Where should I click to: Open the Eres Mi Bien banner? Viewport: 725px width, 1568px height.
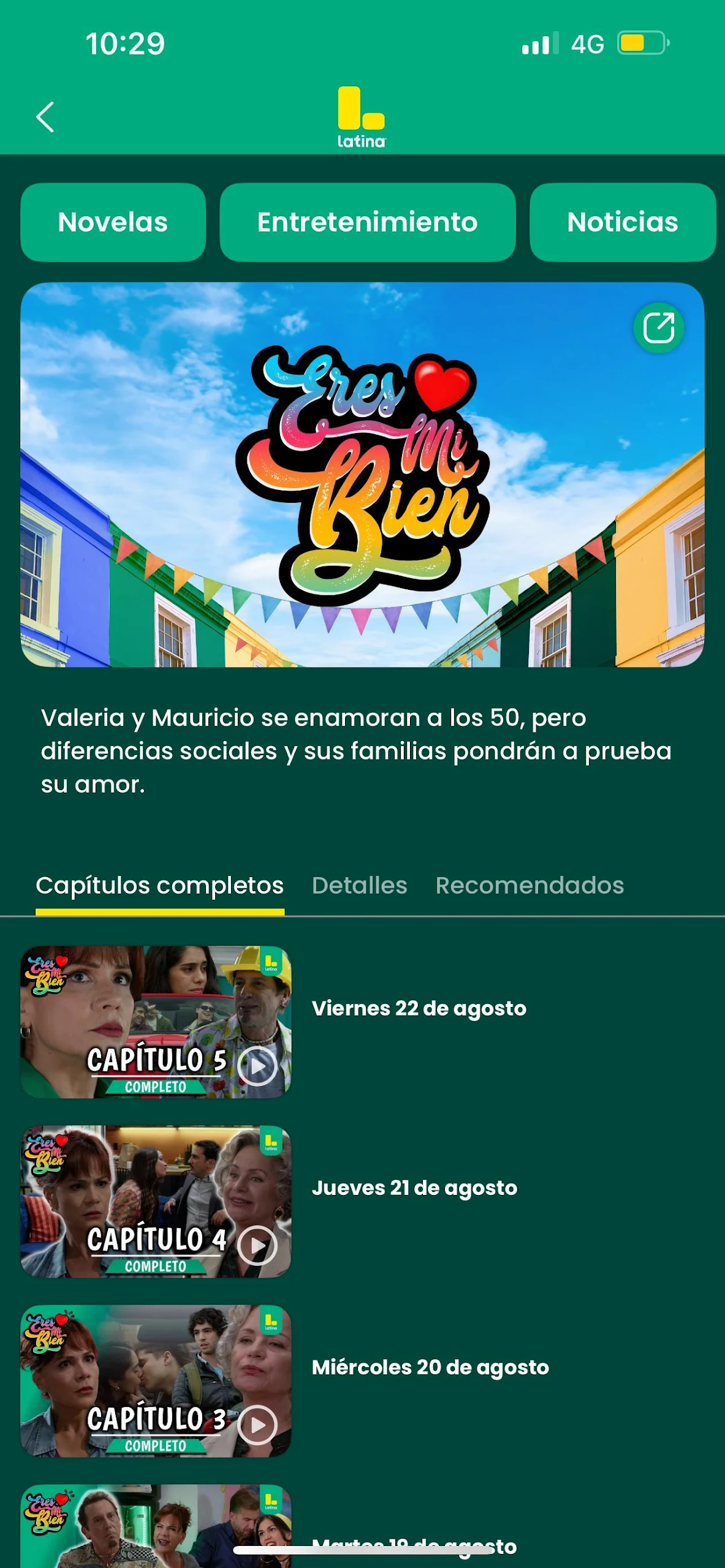tap(362, 475)
